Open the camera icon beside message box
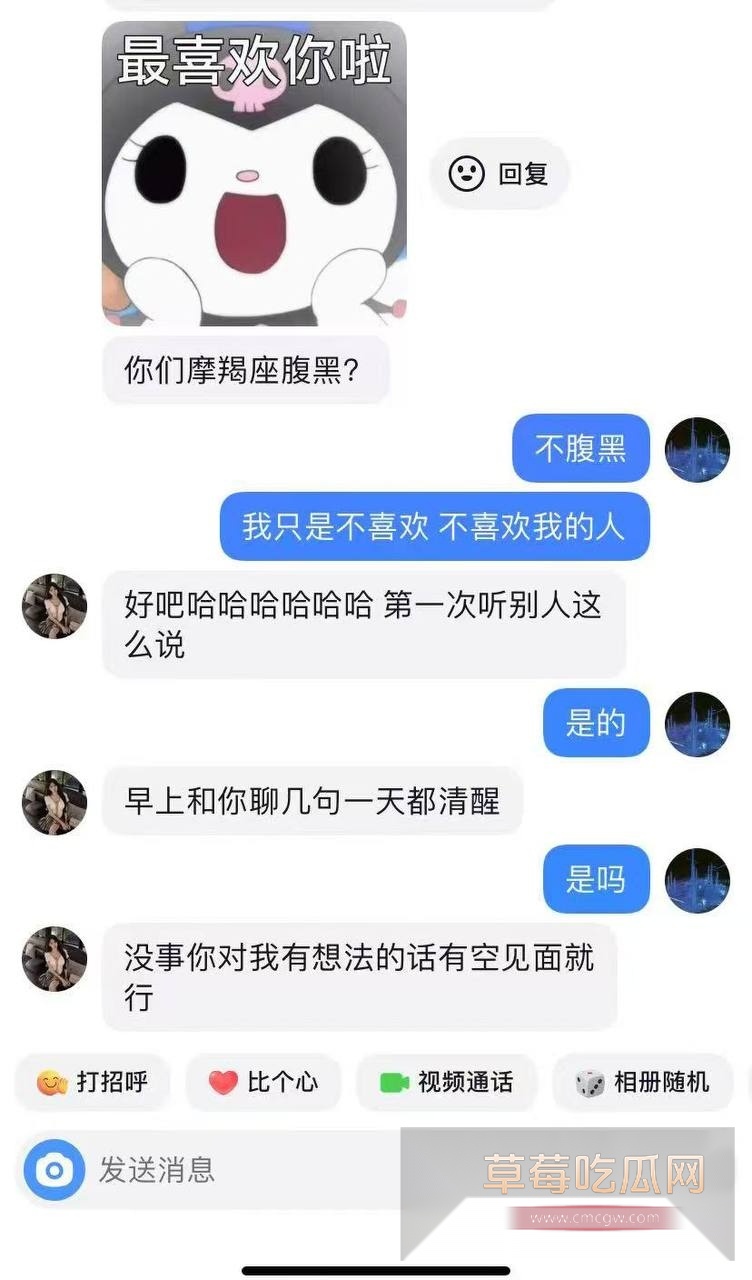 pos(54,1169)
